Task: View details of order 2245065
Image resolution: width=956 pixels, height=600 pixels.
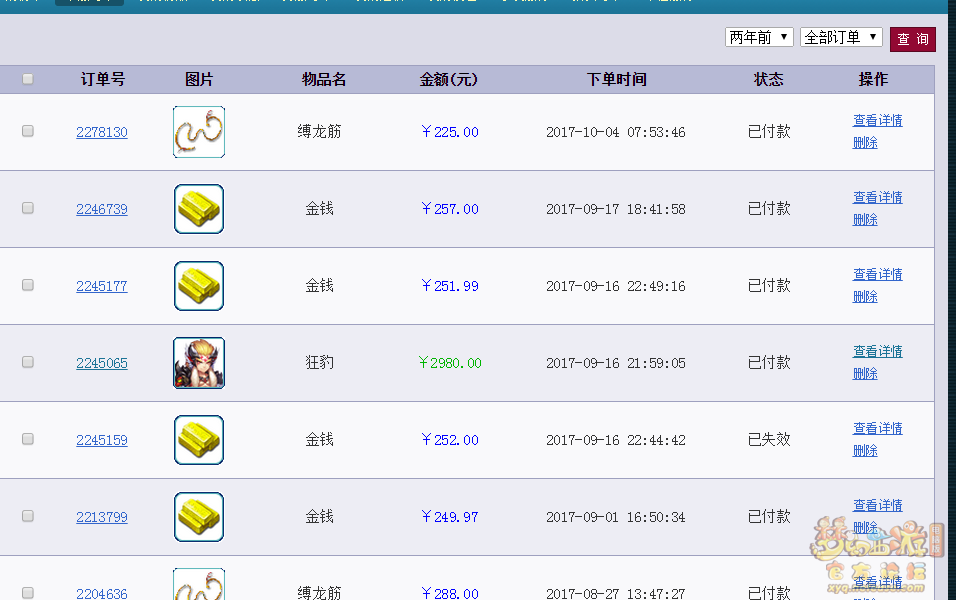Action: click(x=877, y=351)
